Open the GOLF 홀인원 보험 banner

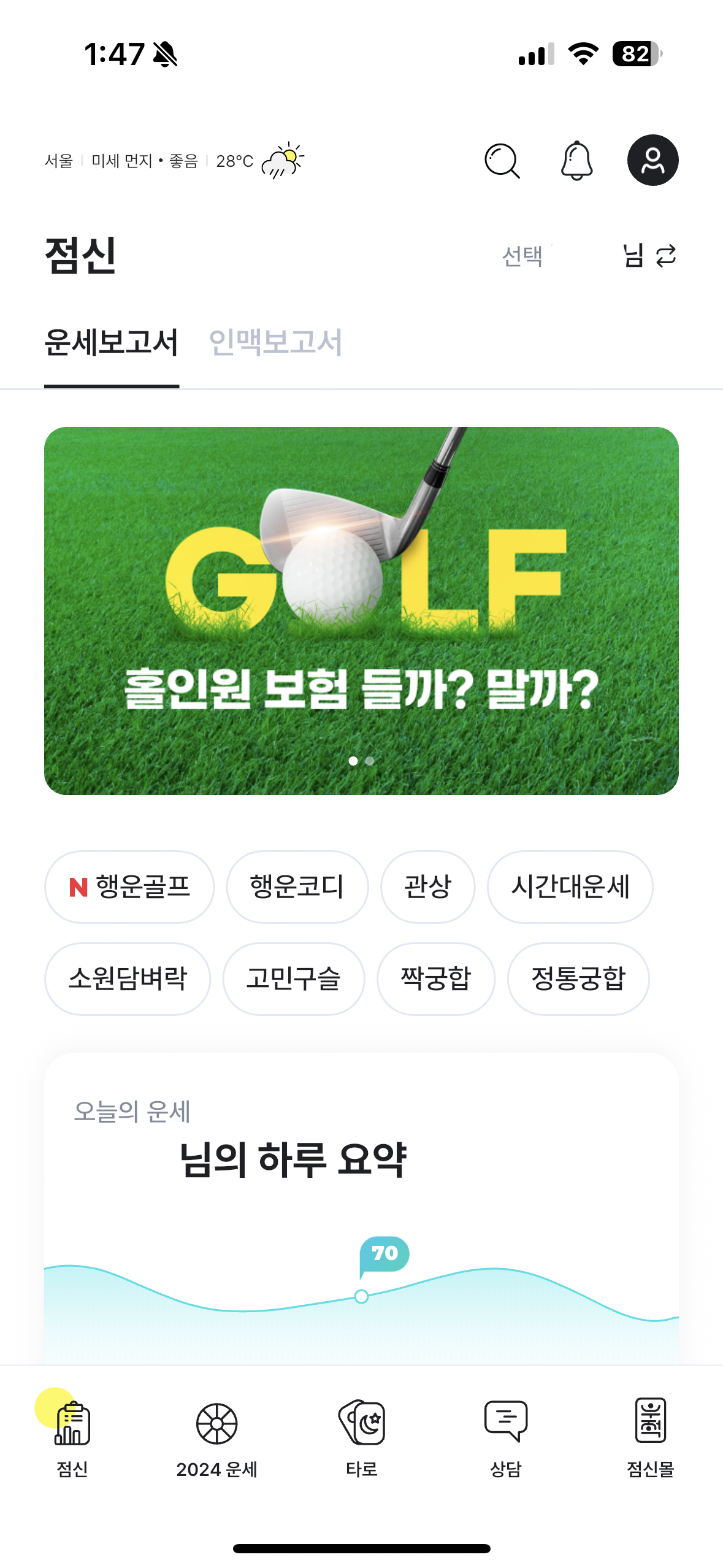361,610
